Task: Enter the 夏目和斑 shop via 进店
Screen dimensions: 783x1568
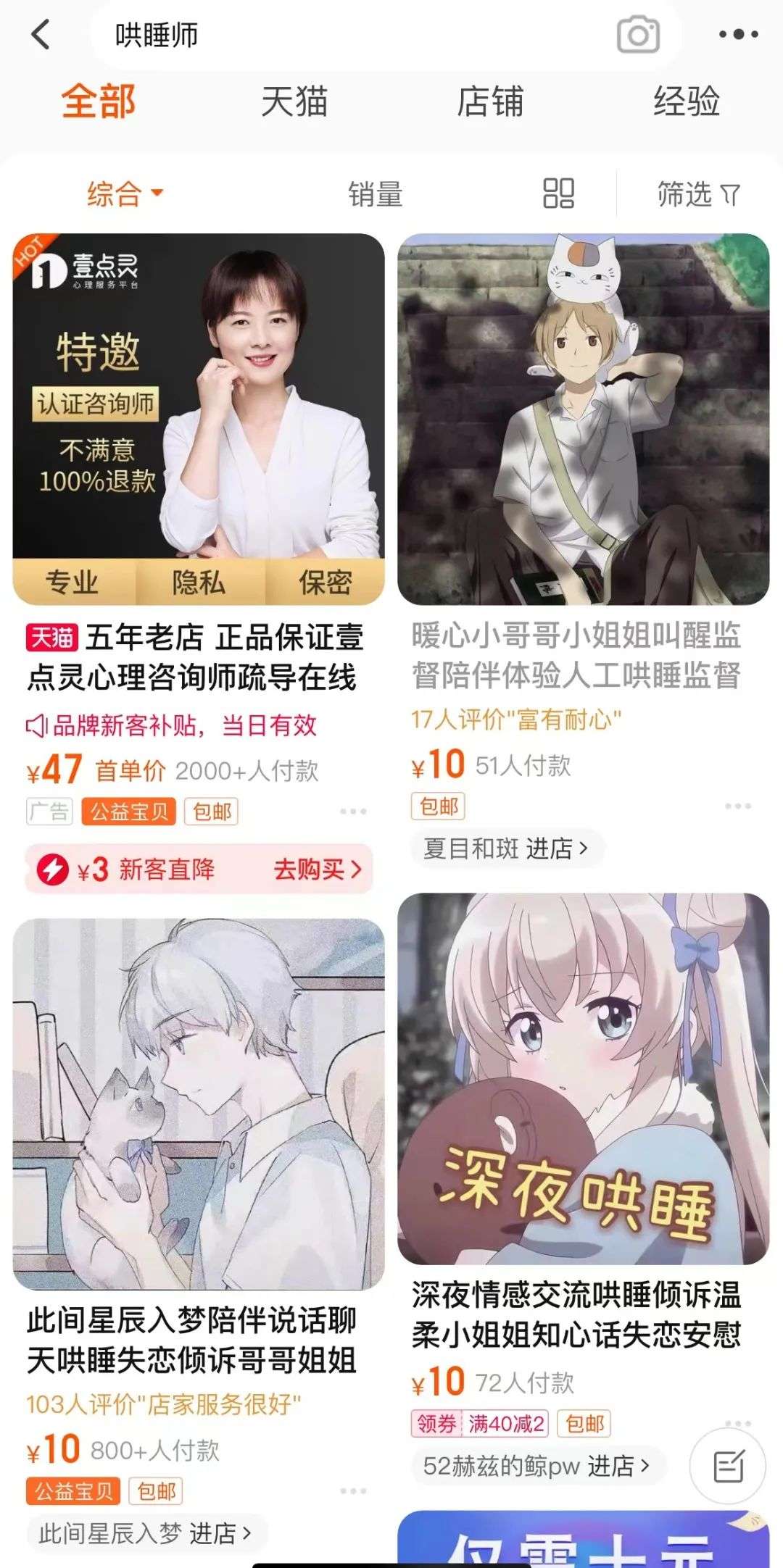Action: coord(505,848)
